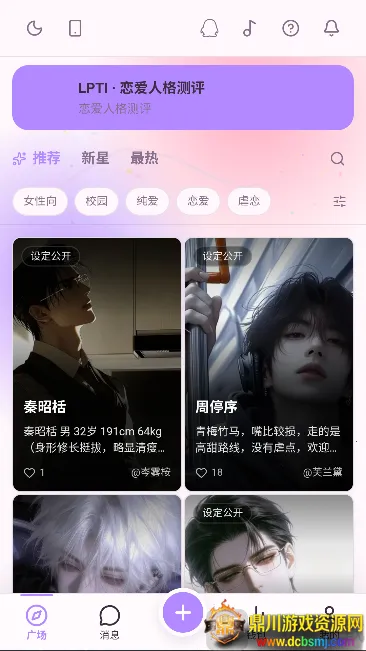
Task: Choose the 虐恋 chip
Action: (249, 201)
